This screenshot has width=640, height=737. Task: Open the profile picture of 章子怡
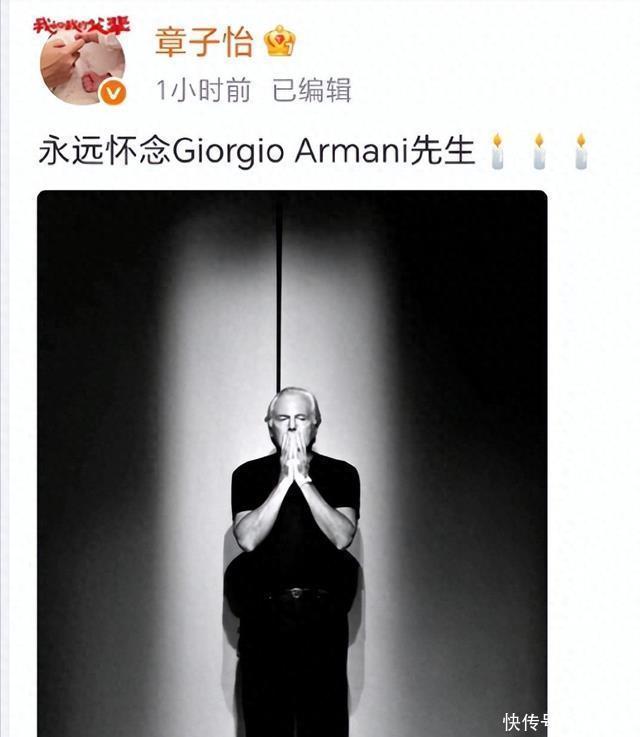(83, 60)
